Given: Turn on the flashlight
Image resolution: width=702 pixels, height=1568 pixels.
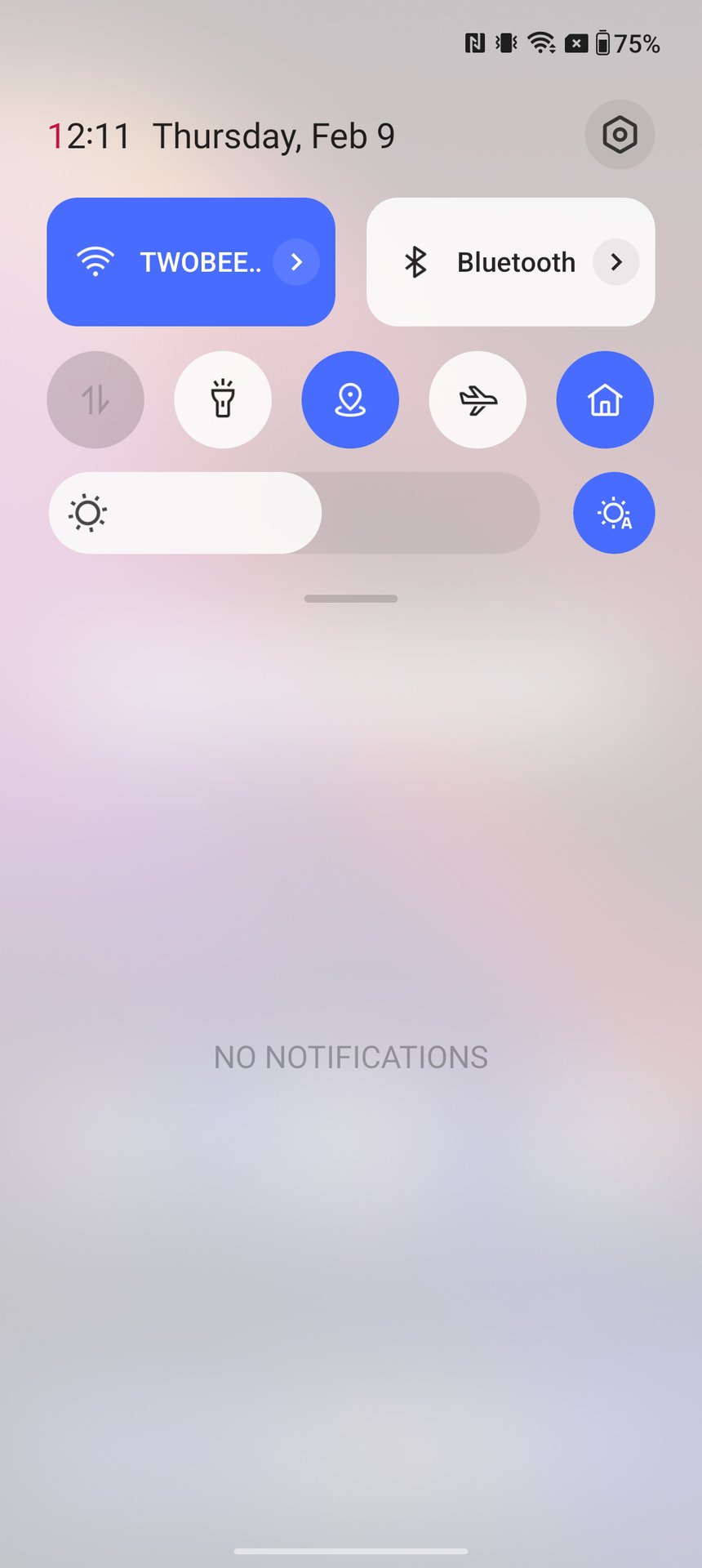Looking at the screenshot, I should point(223,400).
